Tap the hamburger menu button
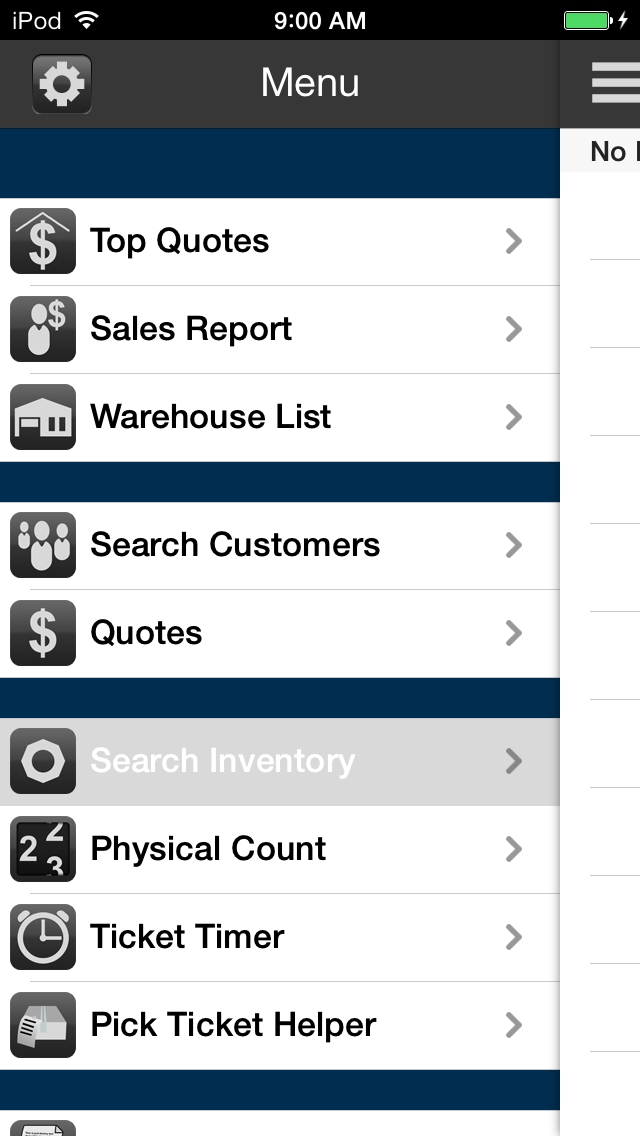 pyautogui.click(x=616, y=83)
